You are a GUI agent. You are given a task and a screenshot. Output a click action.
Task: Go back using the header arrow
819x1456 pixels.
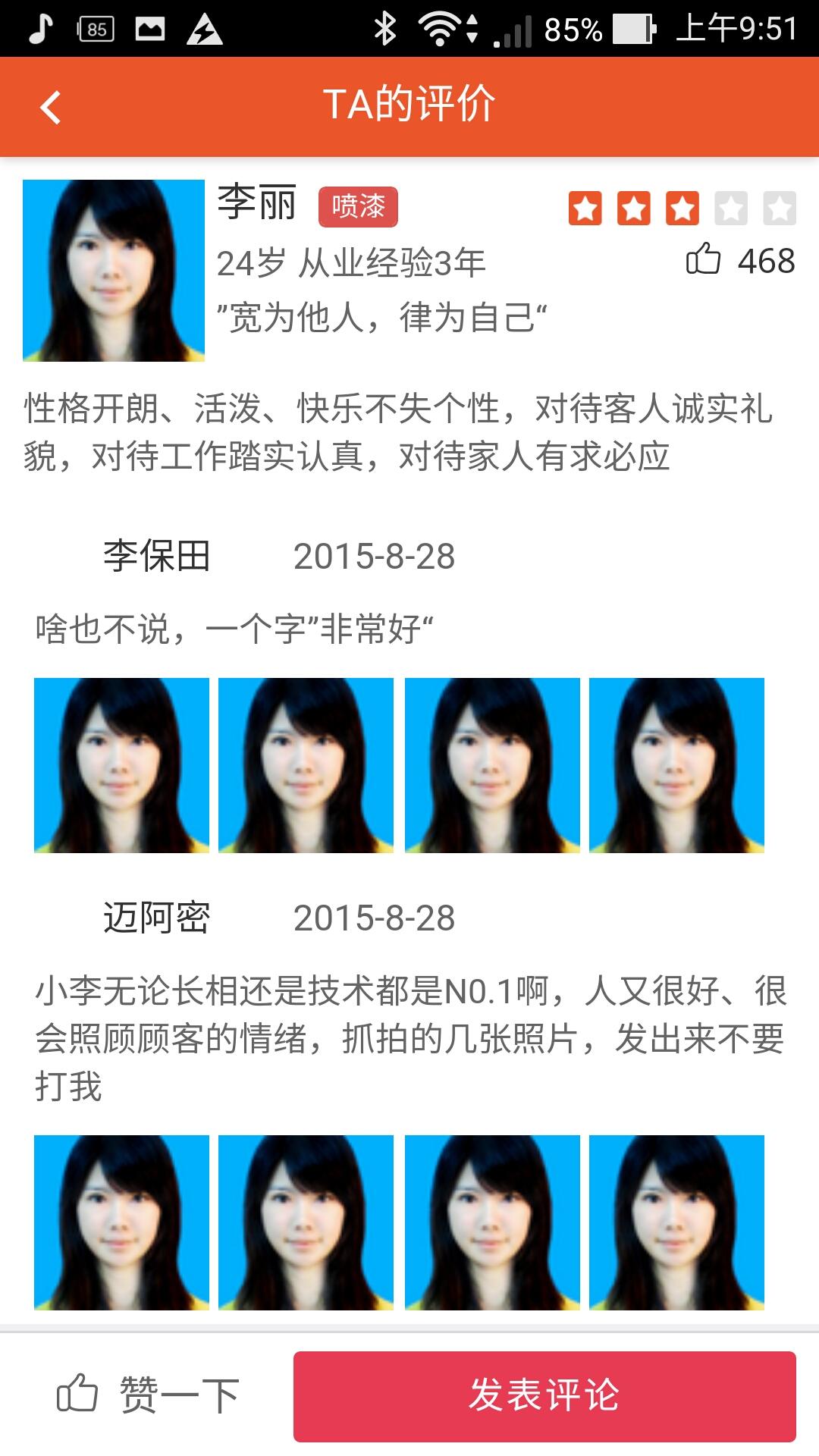click(x=50, y=107)
